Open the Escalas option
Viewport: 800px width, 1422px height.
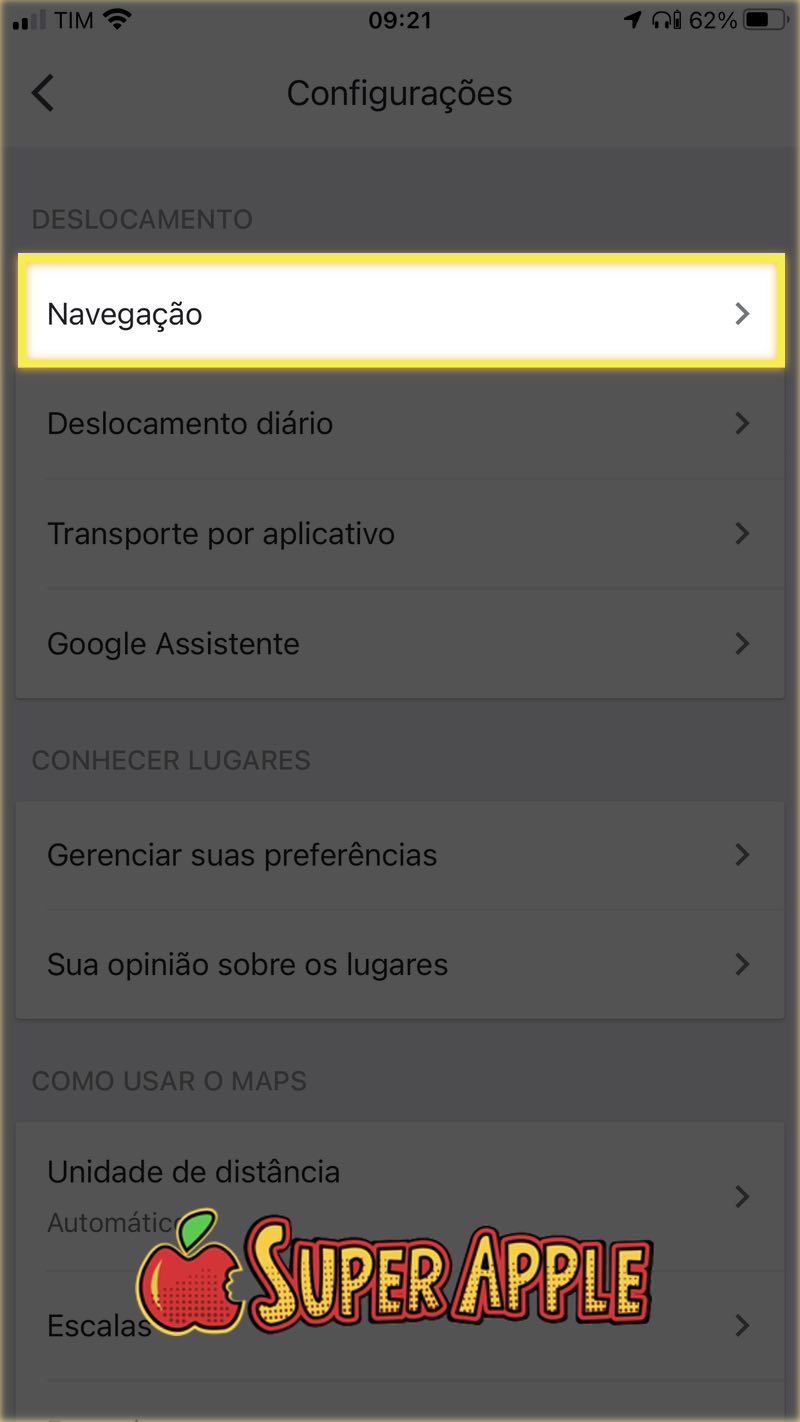(98, 1326)
